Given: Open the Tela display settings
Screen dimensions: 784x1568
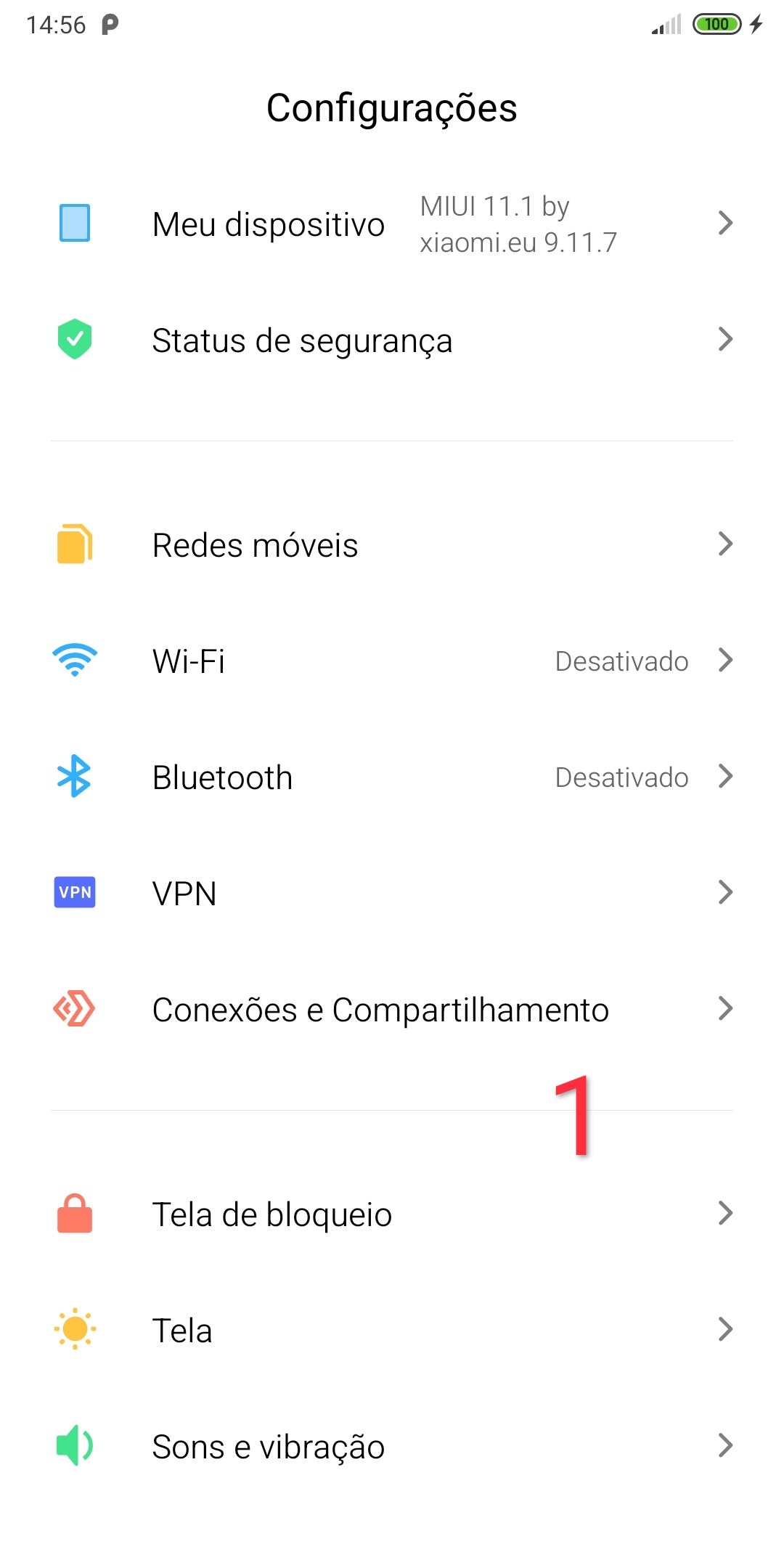Looking at the screenshot, I should click(392, 1330).
